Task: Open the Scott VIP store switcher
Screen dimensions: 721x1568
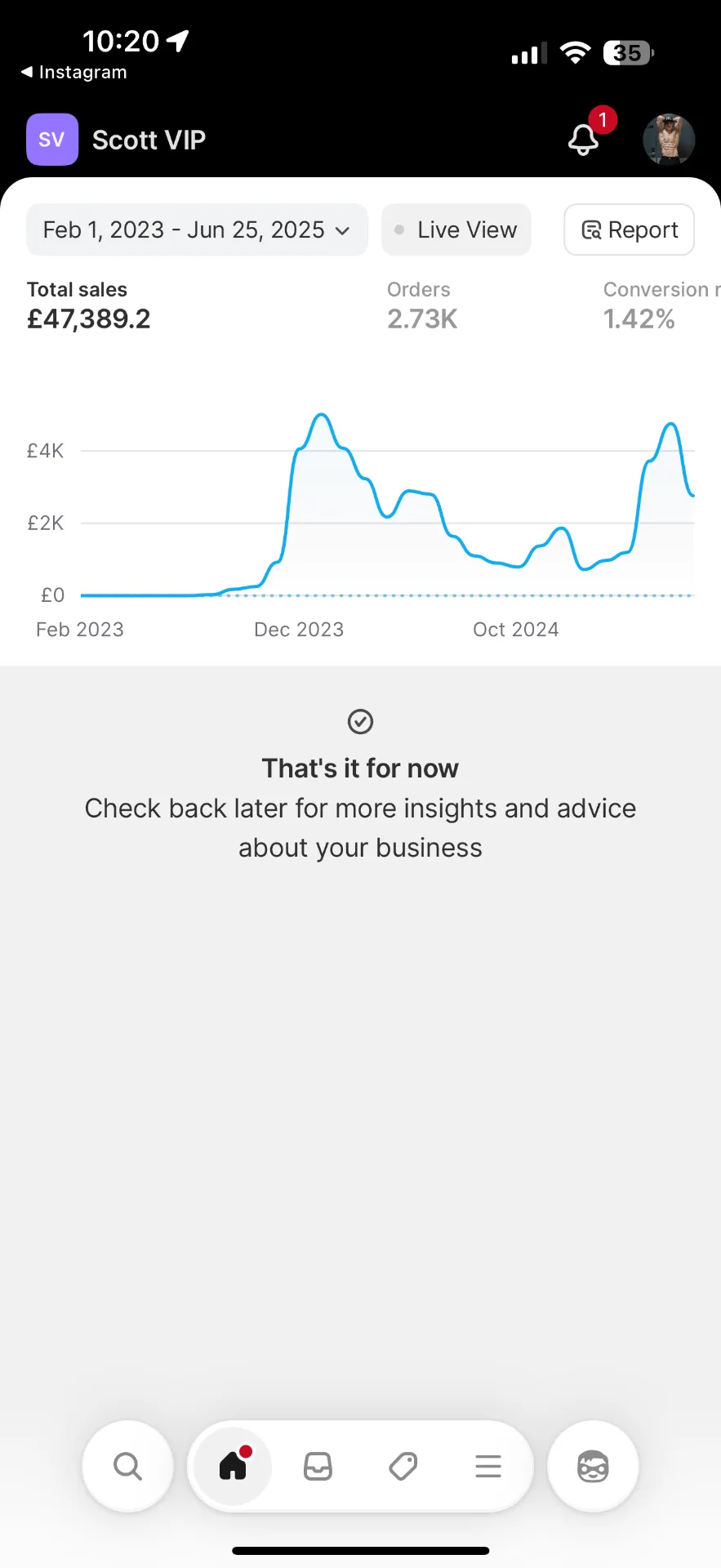Action: pos(116,140)
